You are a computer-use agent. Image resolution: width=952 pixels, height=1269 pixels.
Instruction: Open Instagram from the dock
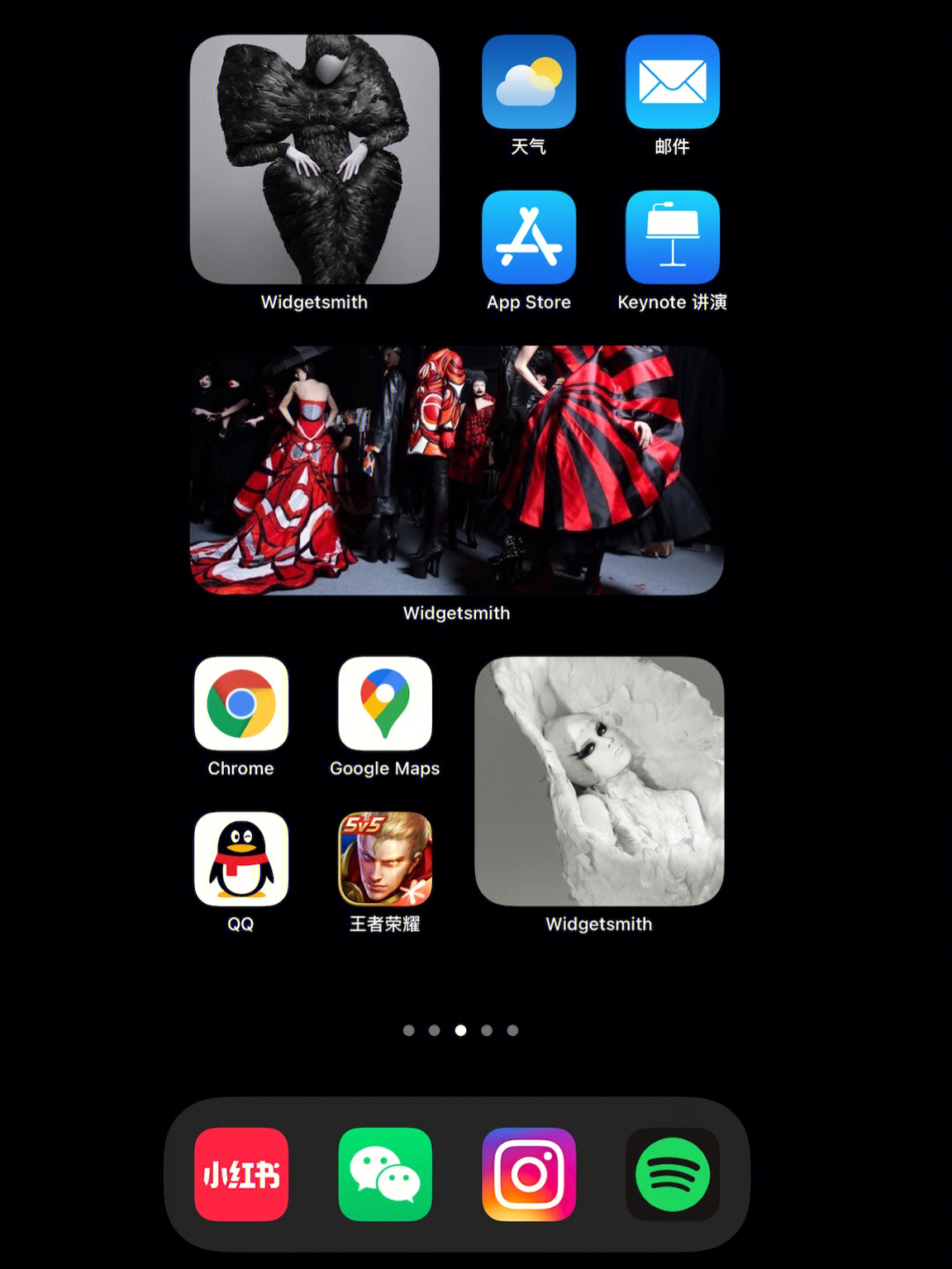point(529,1174)
